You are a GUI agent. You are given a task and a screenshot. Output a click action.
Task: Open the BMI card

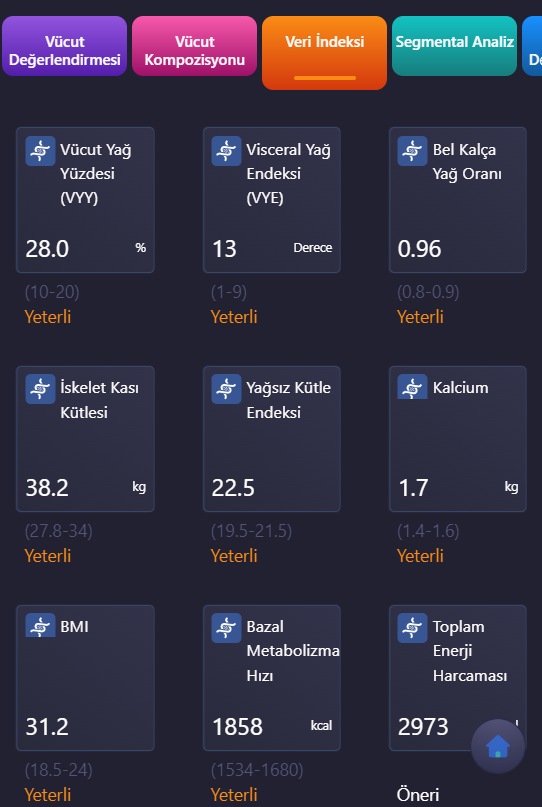pos(85,678)
